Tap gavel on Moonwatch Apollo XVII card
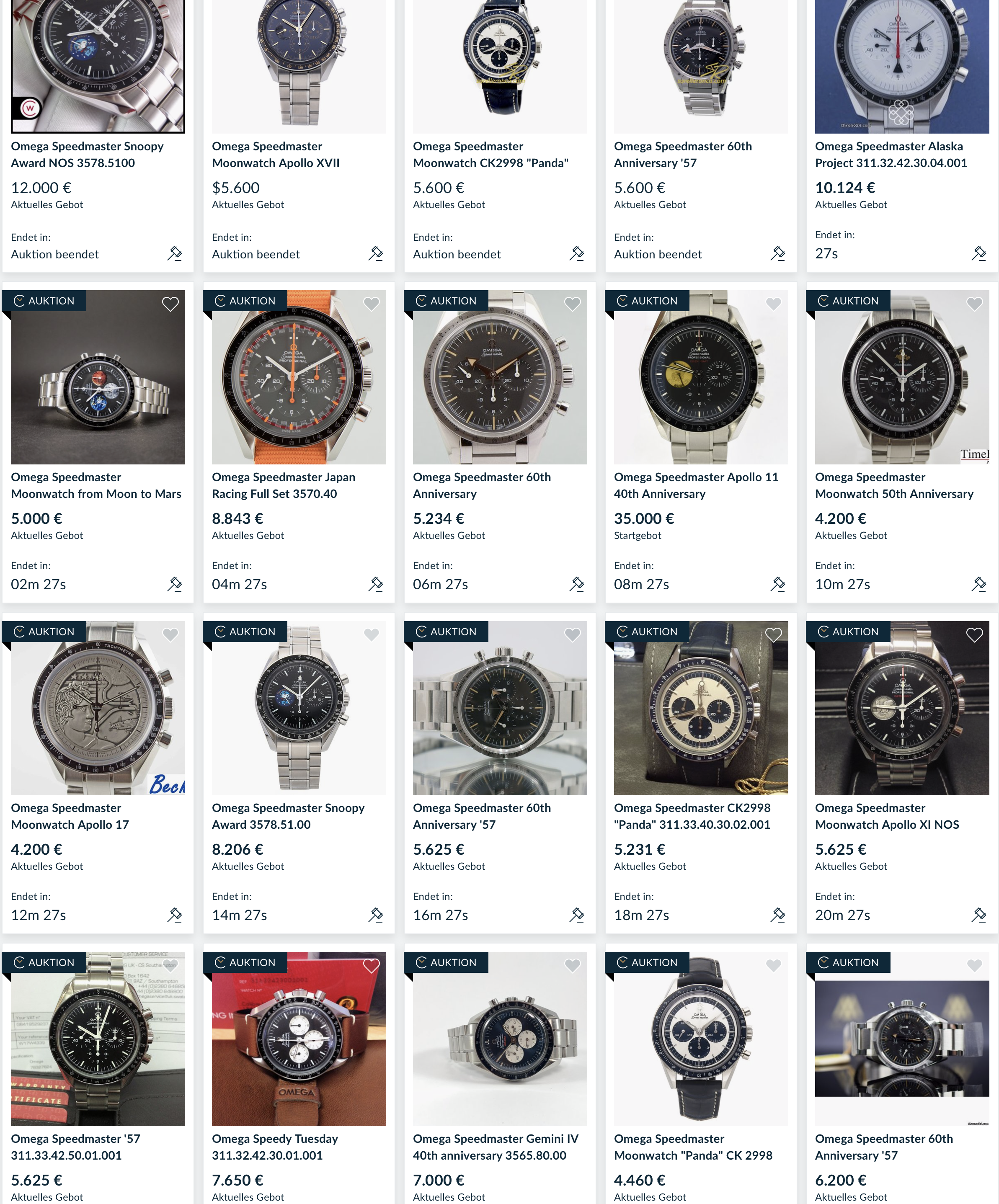999x1204 pixels. coord(376,253)
